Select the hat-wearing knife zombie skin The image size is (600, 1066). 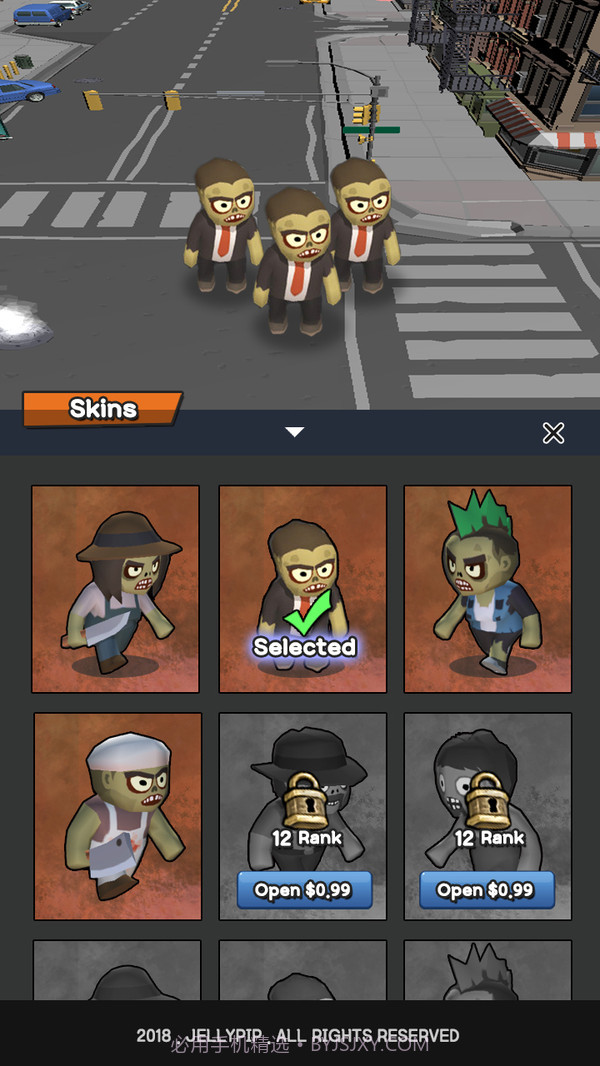coord(116,589)
